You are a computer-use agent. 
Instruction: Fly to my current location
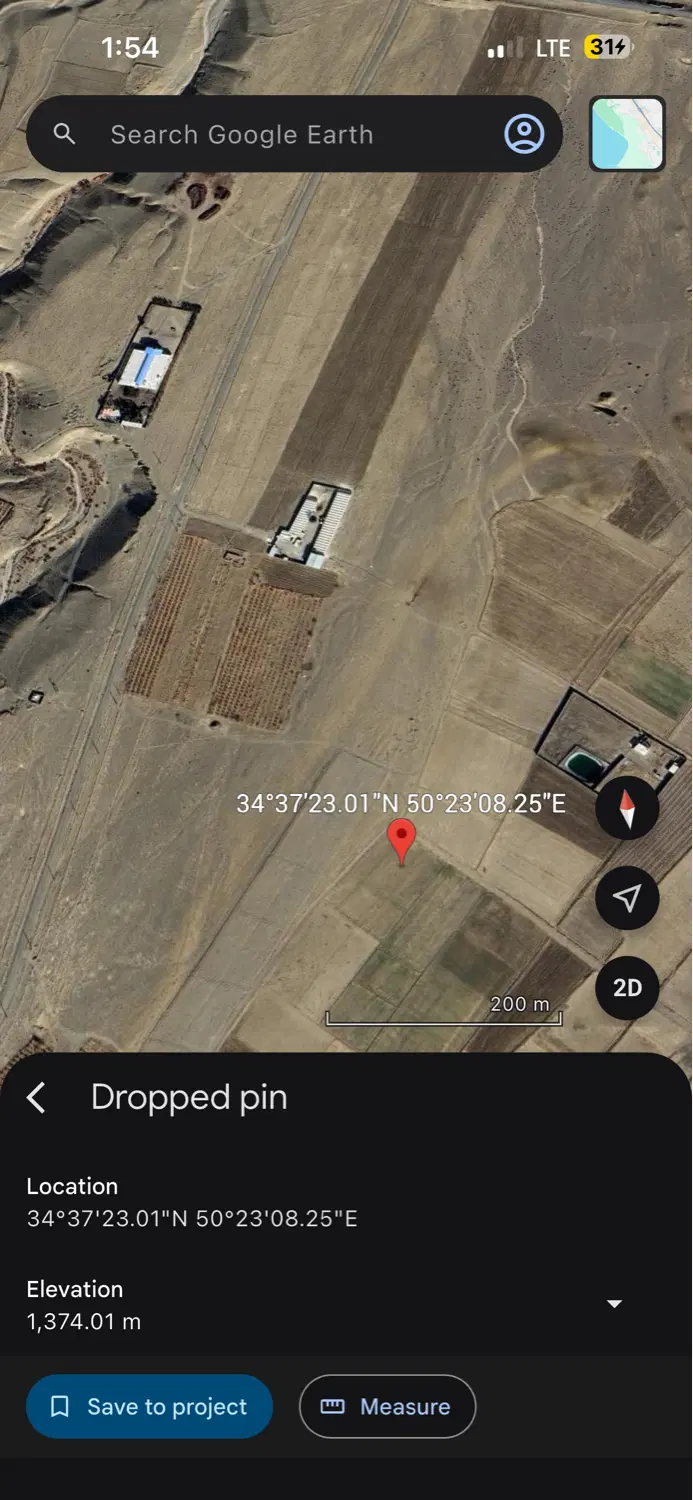627,898
